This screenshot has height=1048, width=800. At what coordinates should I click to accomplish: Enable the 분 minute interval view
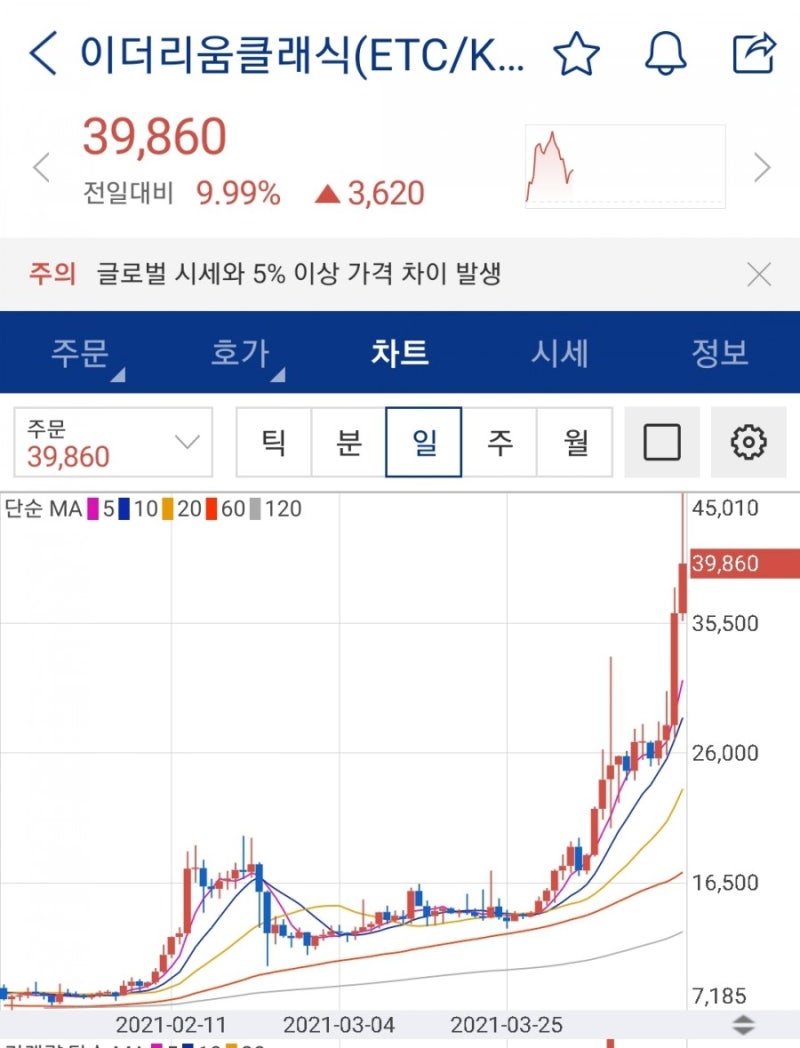[x=350, y=441]
